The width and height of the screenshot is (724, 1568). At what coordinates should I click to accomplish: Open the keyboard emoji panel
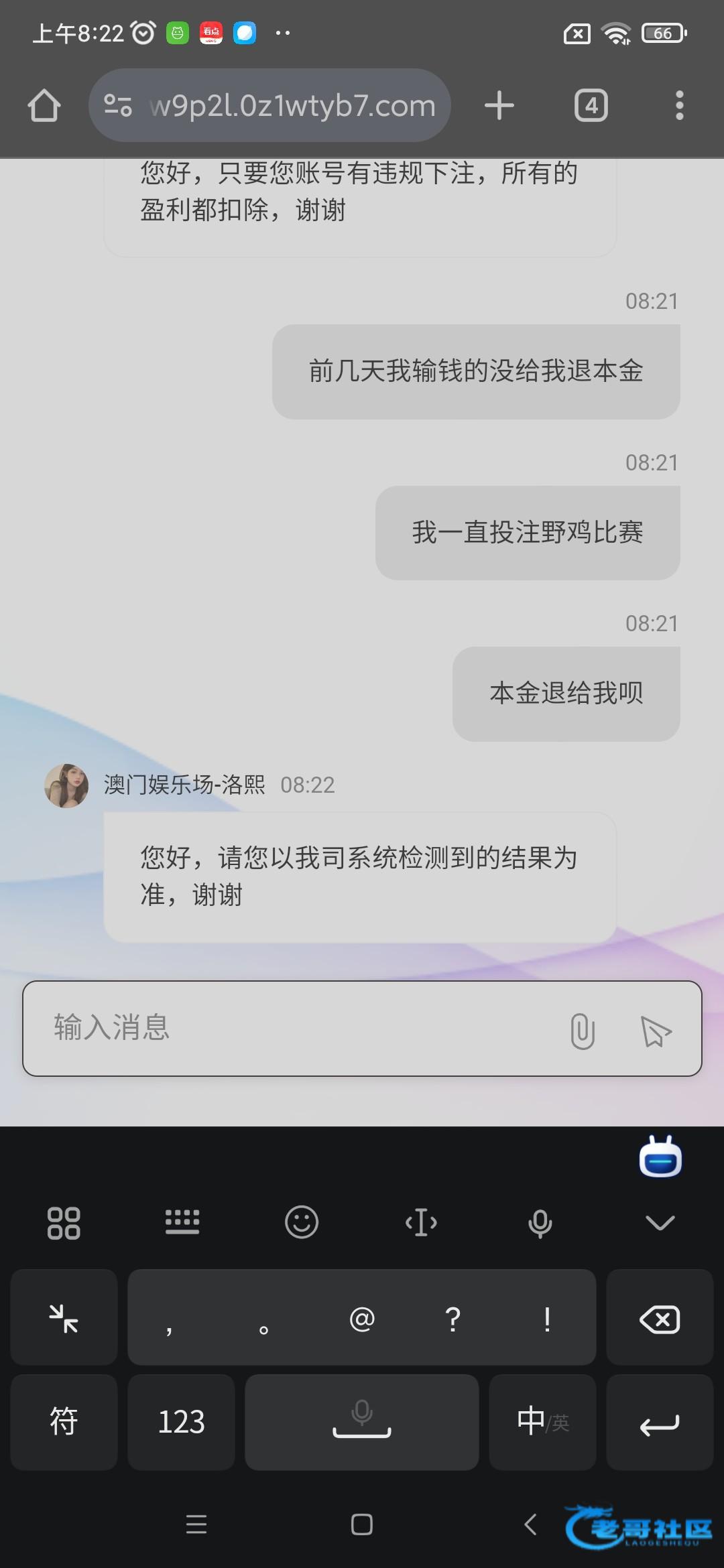pos(302,1222)
